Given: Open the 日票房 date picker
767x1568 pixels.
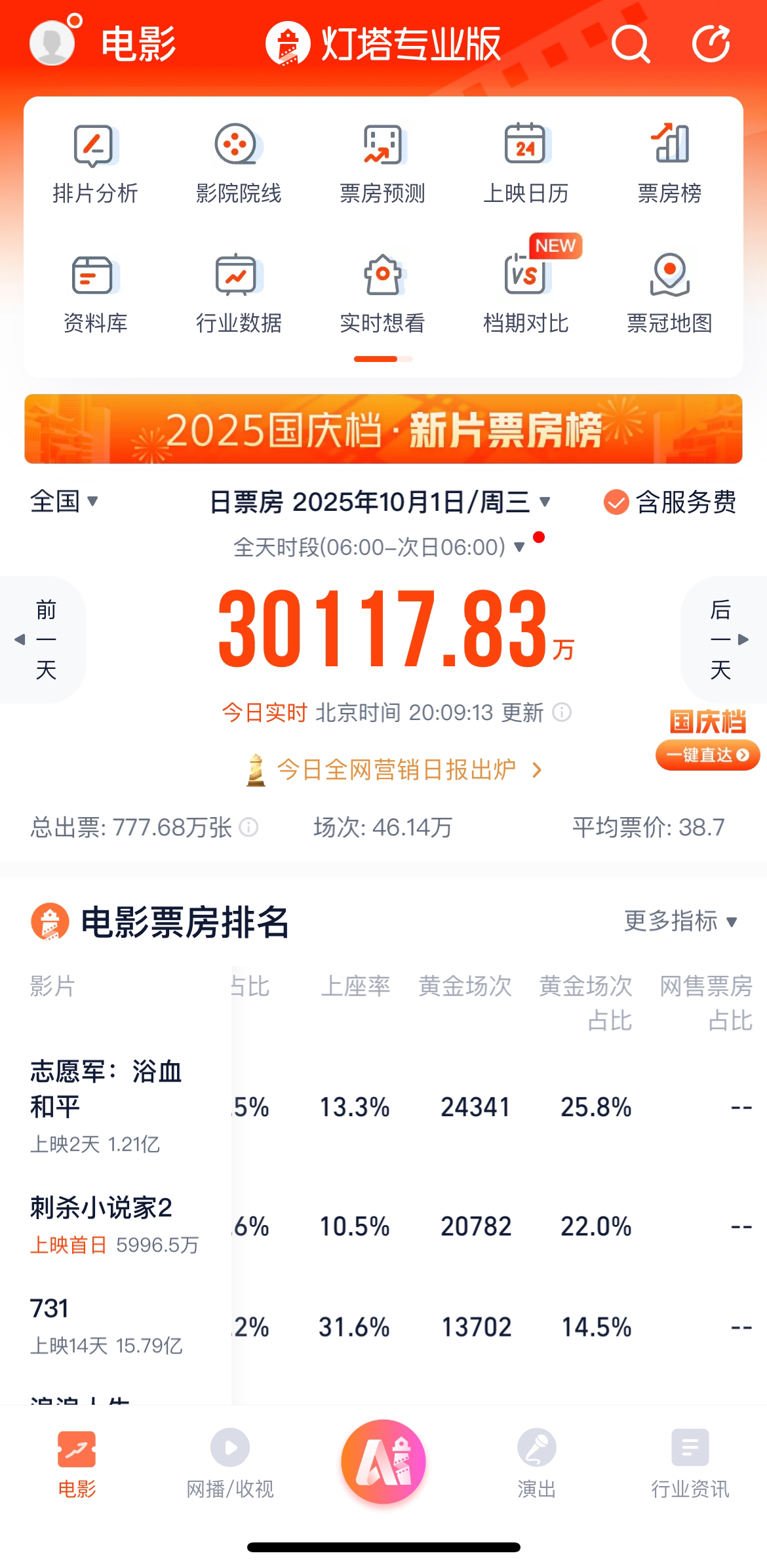Looking at the screenshot, I should (x=379, y=502).
